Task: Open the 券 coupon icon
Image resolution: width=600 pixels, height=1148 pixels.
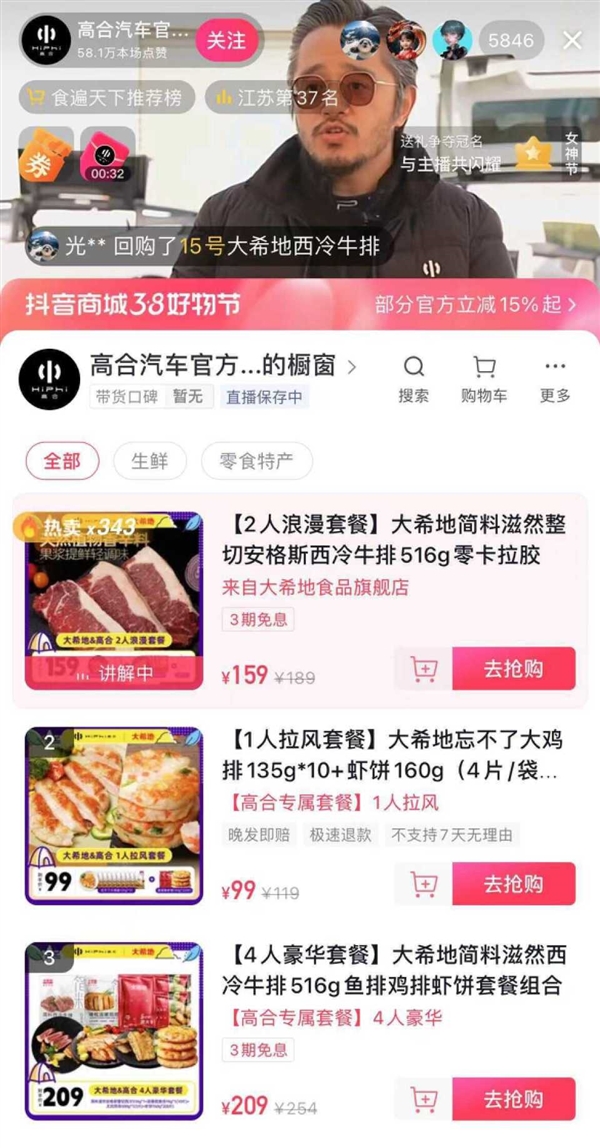Action: tap(45, 155)
